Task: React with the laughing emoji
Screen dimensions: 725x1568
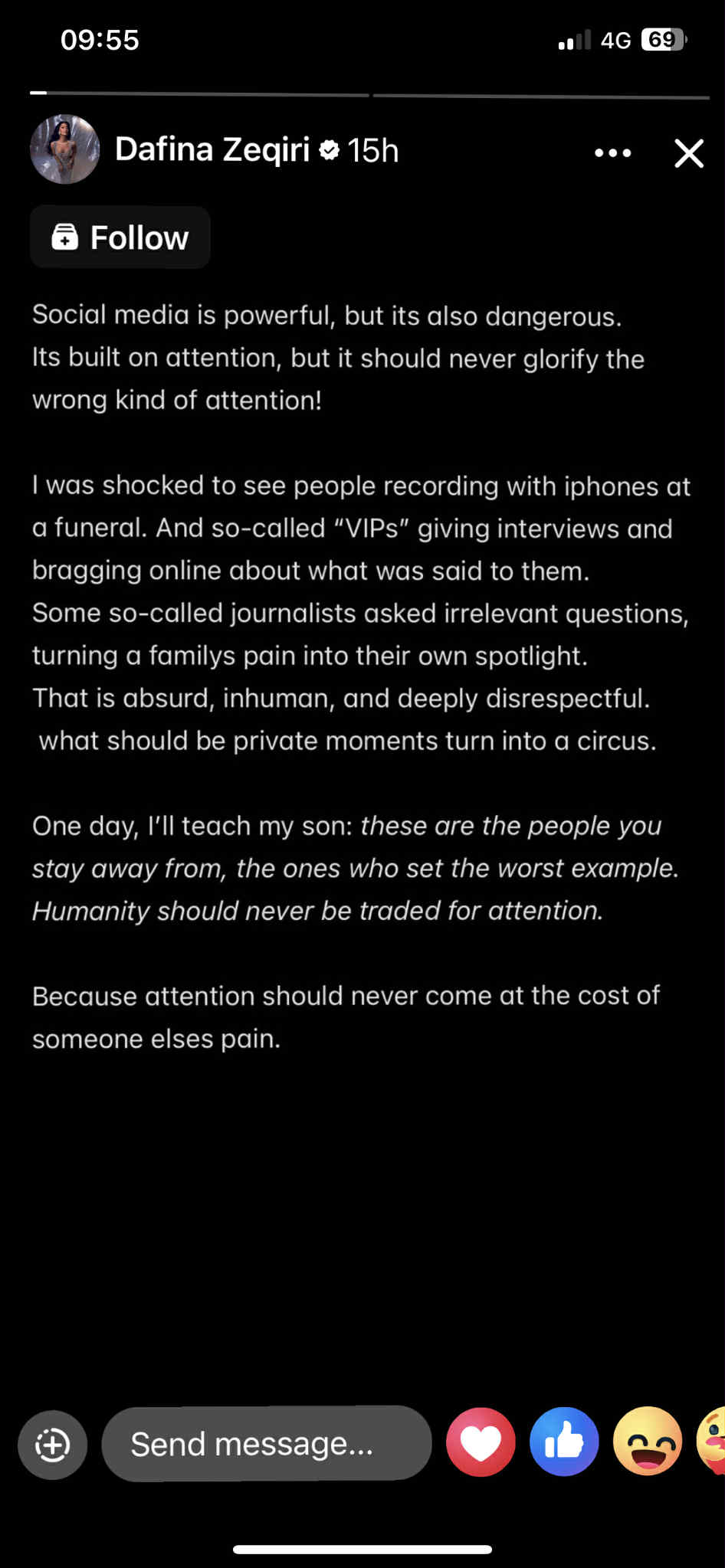Action: click(x=648, y=1442)
